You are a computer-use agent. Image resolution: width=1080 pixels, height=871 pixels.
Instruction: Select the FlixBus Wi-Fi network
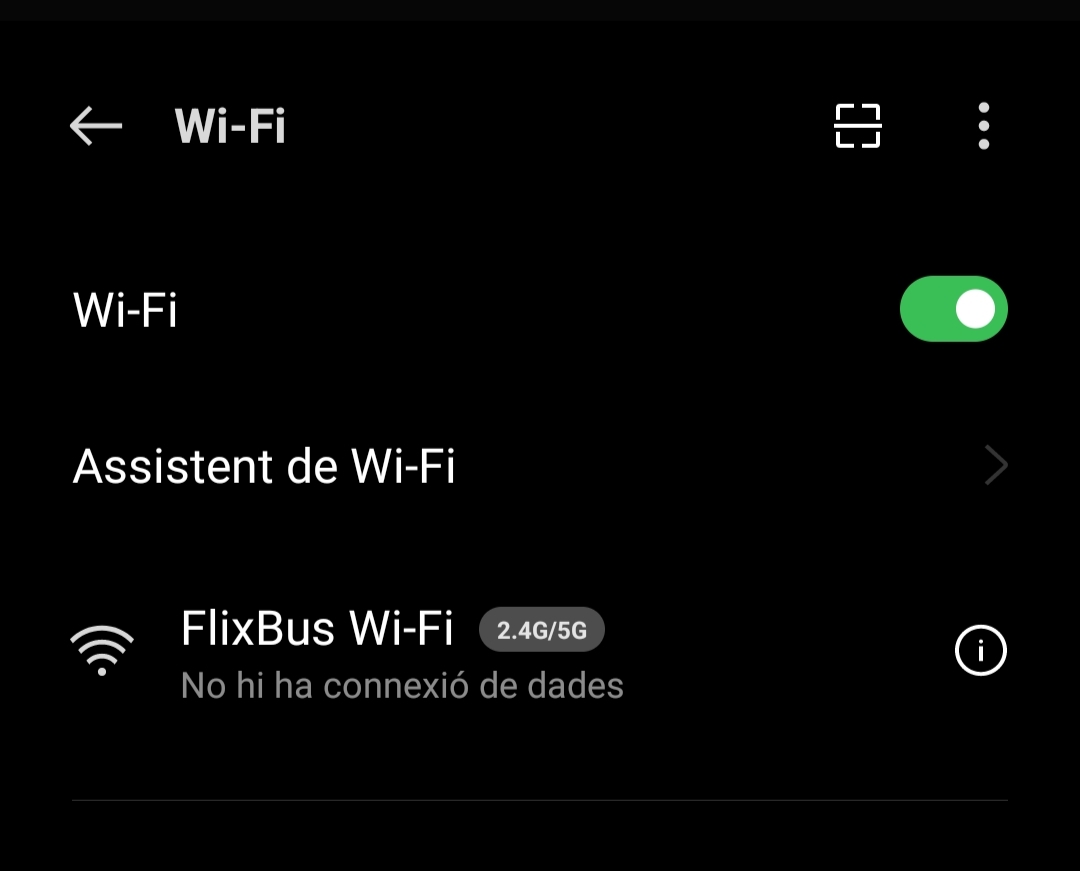point(400,652)
